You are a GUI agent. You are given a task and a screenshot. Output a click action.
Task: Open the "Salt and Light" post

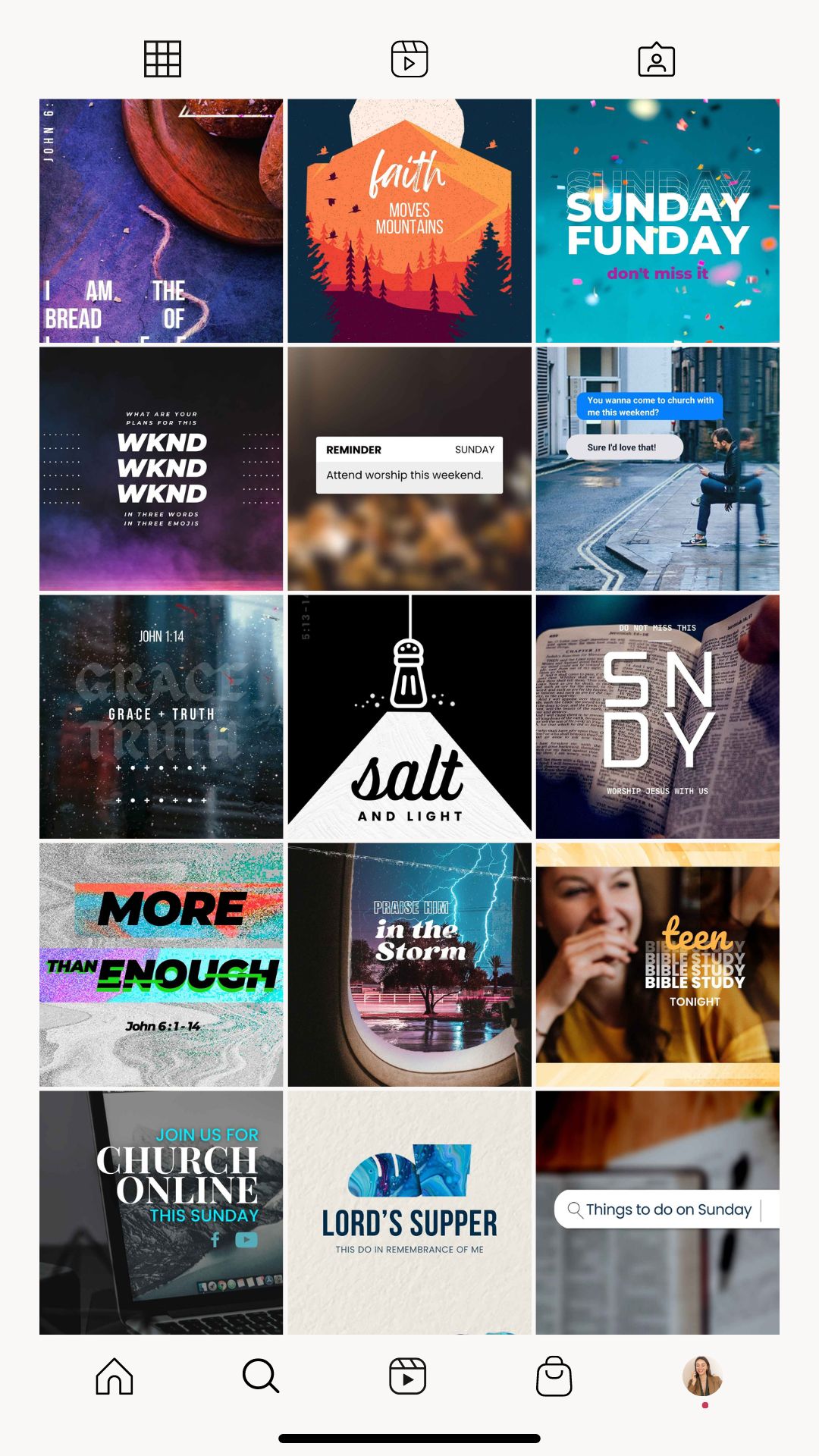409,717
